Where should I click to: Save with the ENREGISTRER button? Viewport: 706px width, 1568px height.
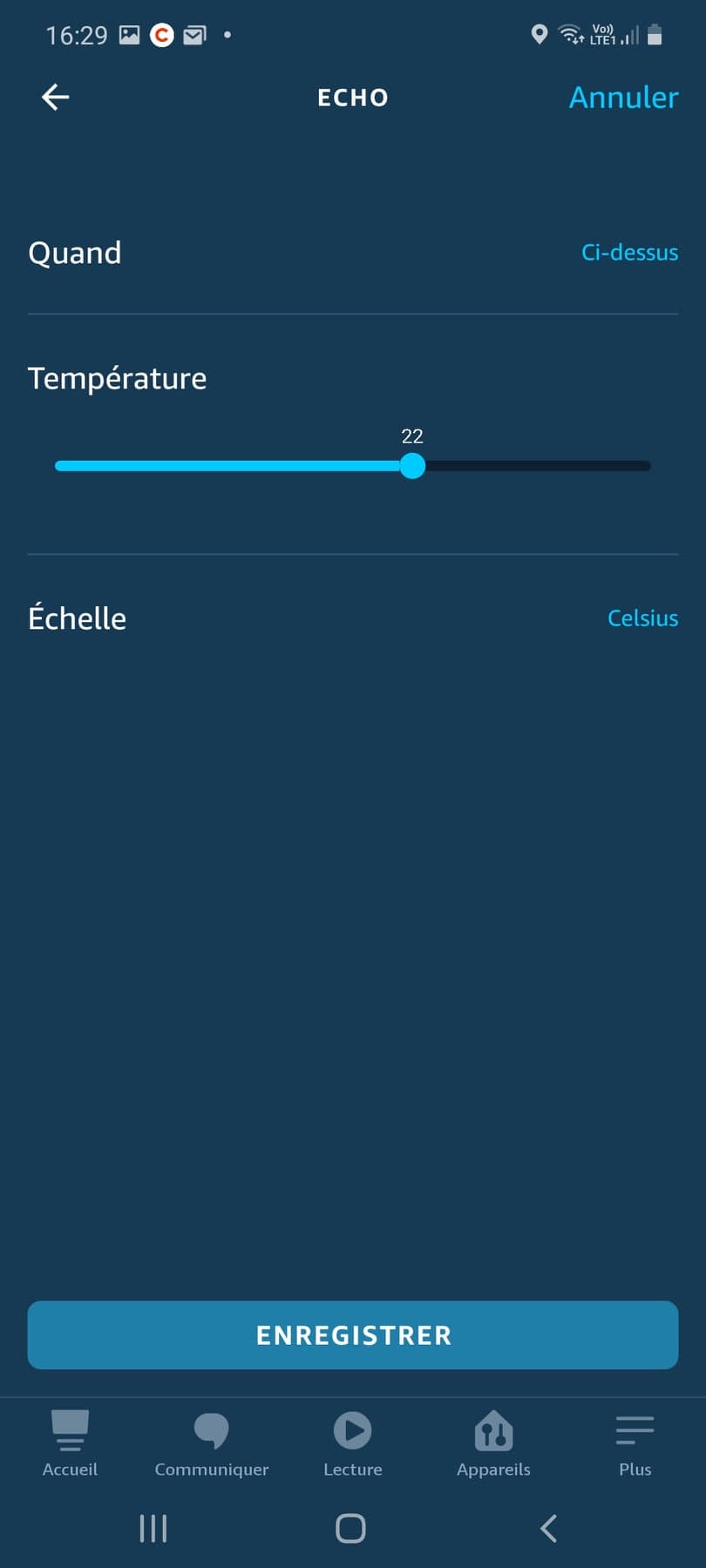tap(353, 1335)
